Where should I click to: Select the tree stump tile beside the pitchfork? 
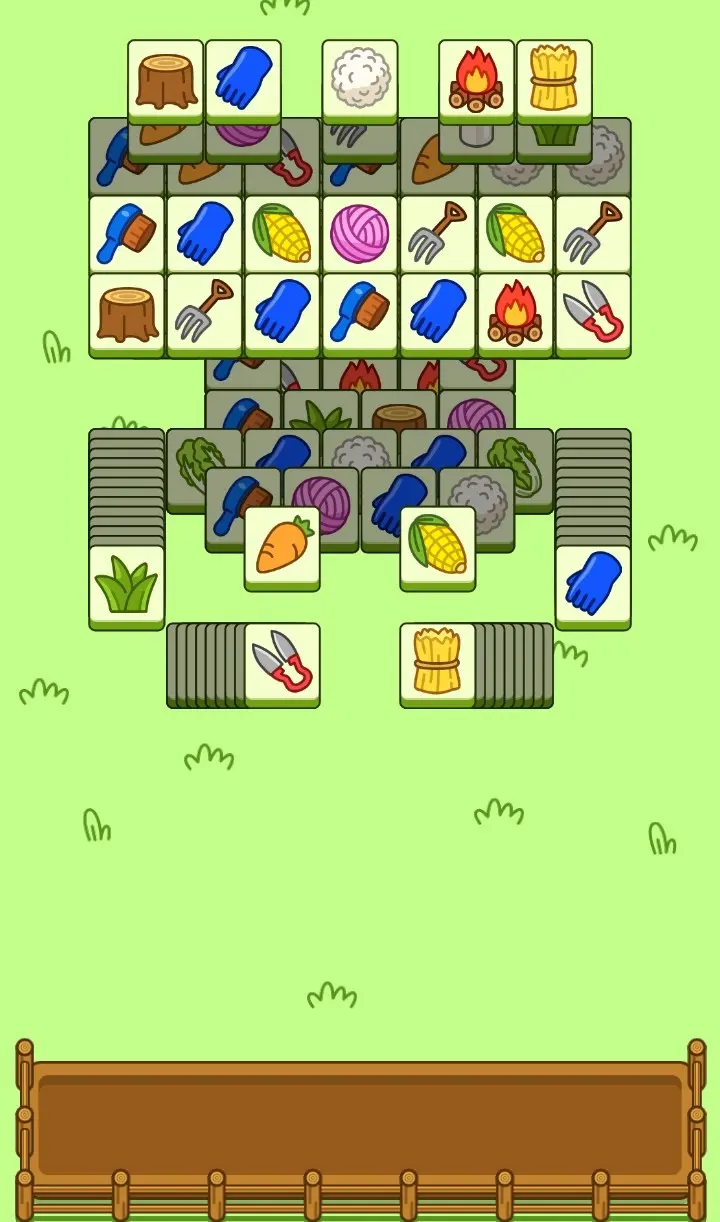[127, 311]
